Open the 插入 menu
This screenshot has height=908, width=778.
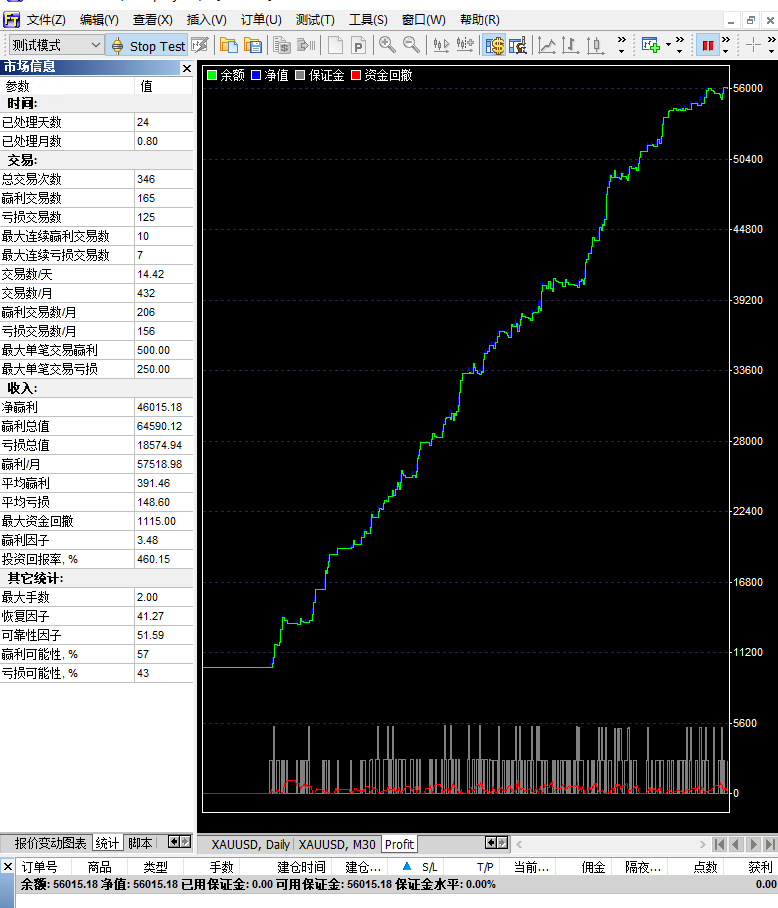point(206,20)
